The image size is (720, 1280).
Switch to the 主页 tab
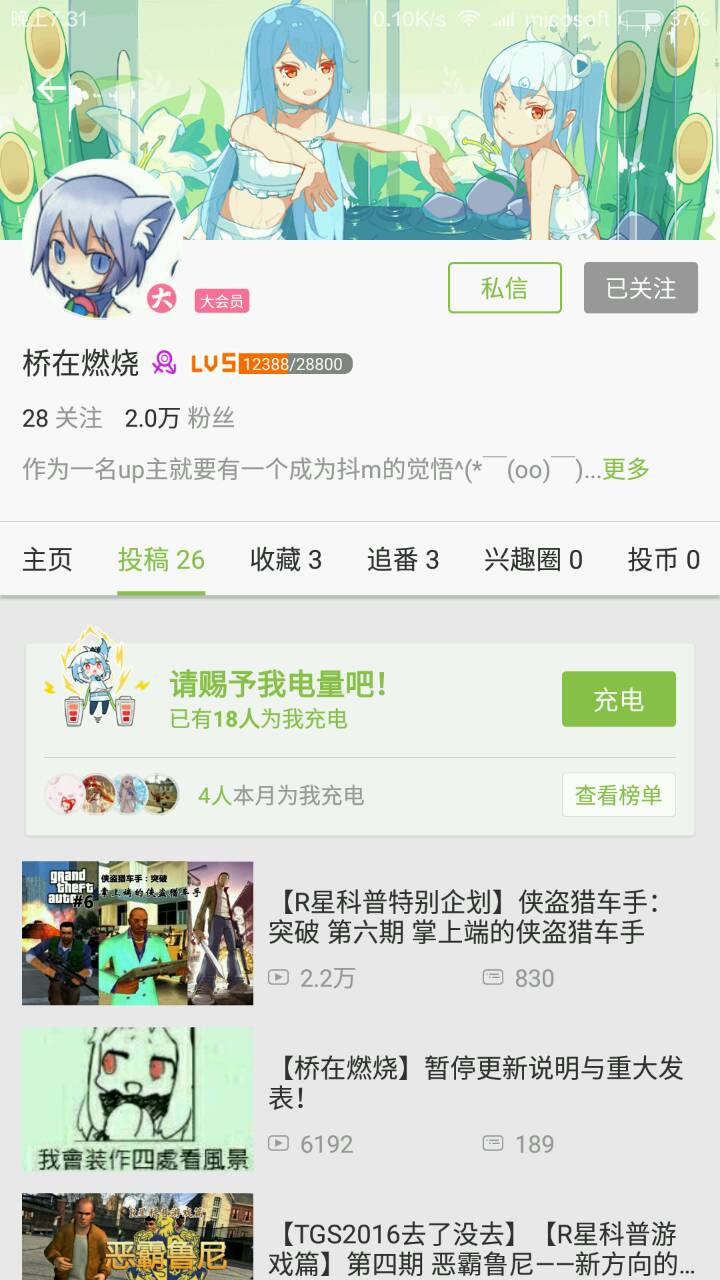click(x=48, y=560)
